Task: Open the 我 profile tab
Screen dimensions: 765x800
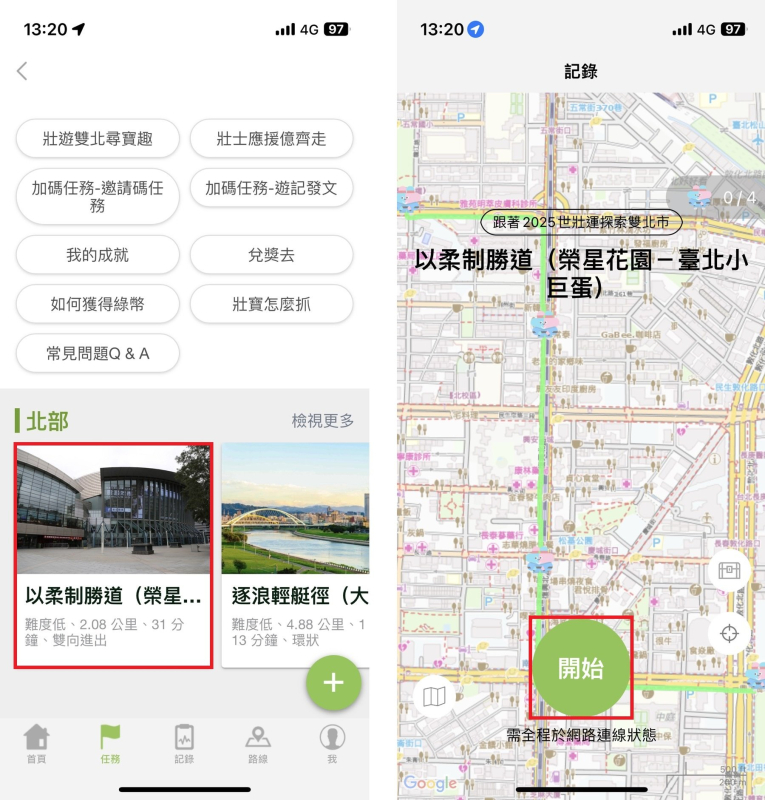Action: [x=332, y=744]
